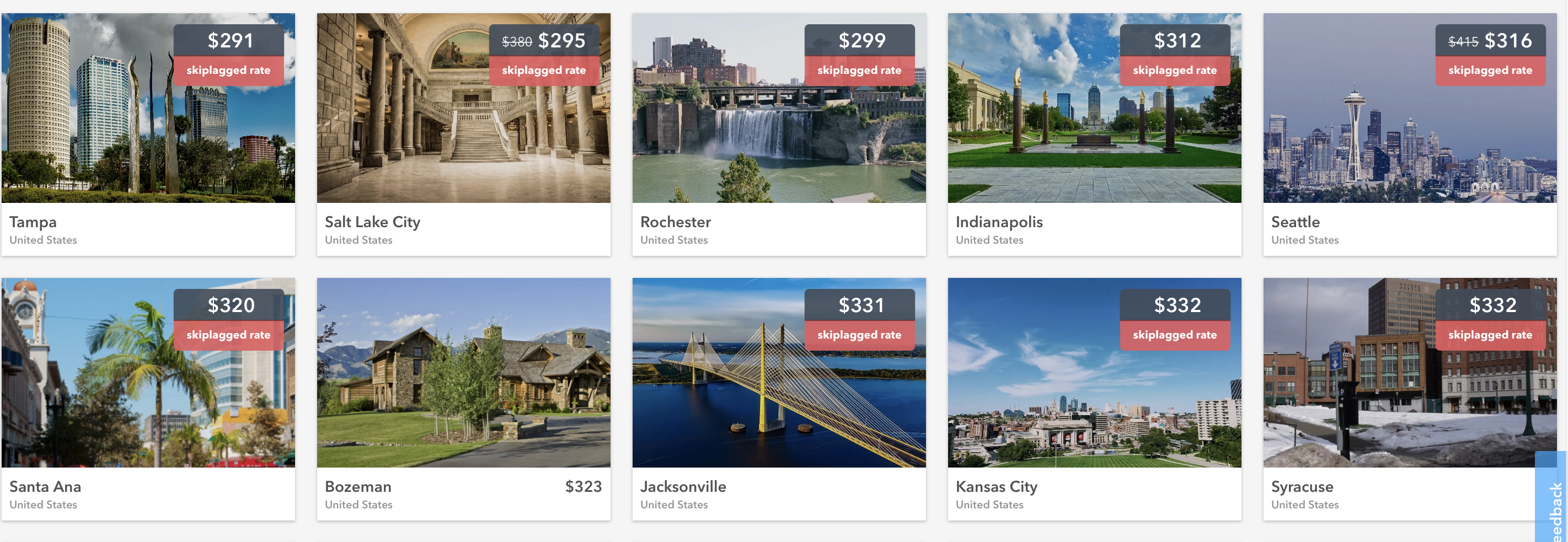The image size is (1568, 542).
Task: View flights to Rochester
Action: tap(779, 134)
